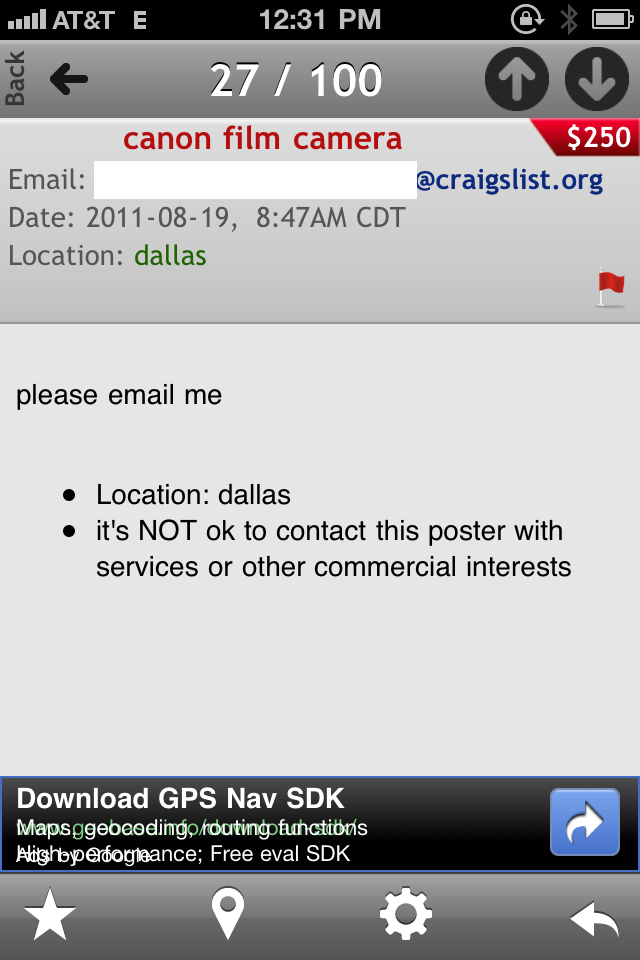Go to the next listing with down arrow
The image size is (640, 960).
[x=597, y=78]
